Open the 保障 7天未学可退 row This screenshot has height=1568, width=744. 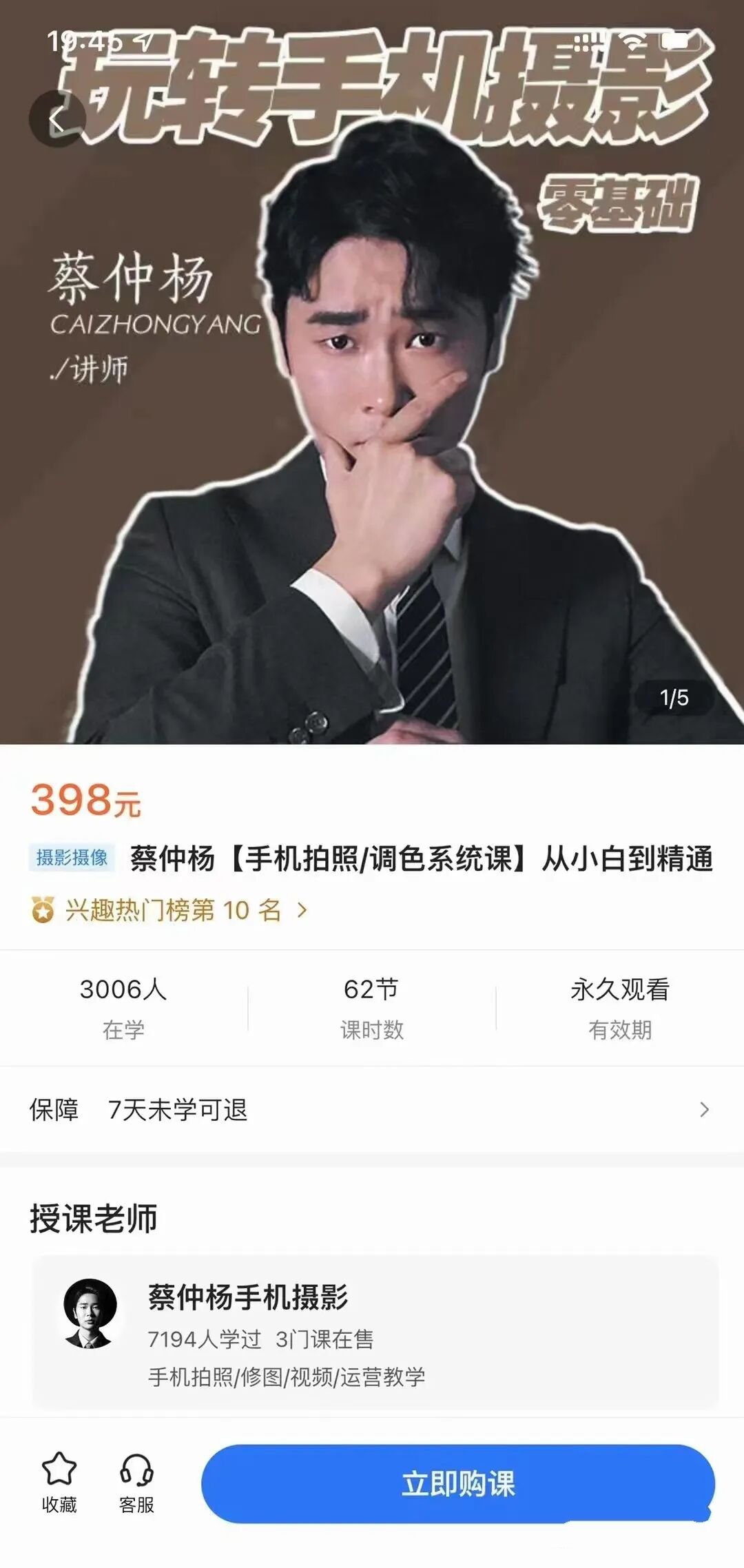point(372,1110)
